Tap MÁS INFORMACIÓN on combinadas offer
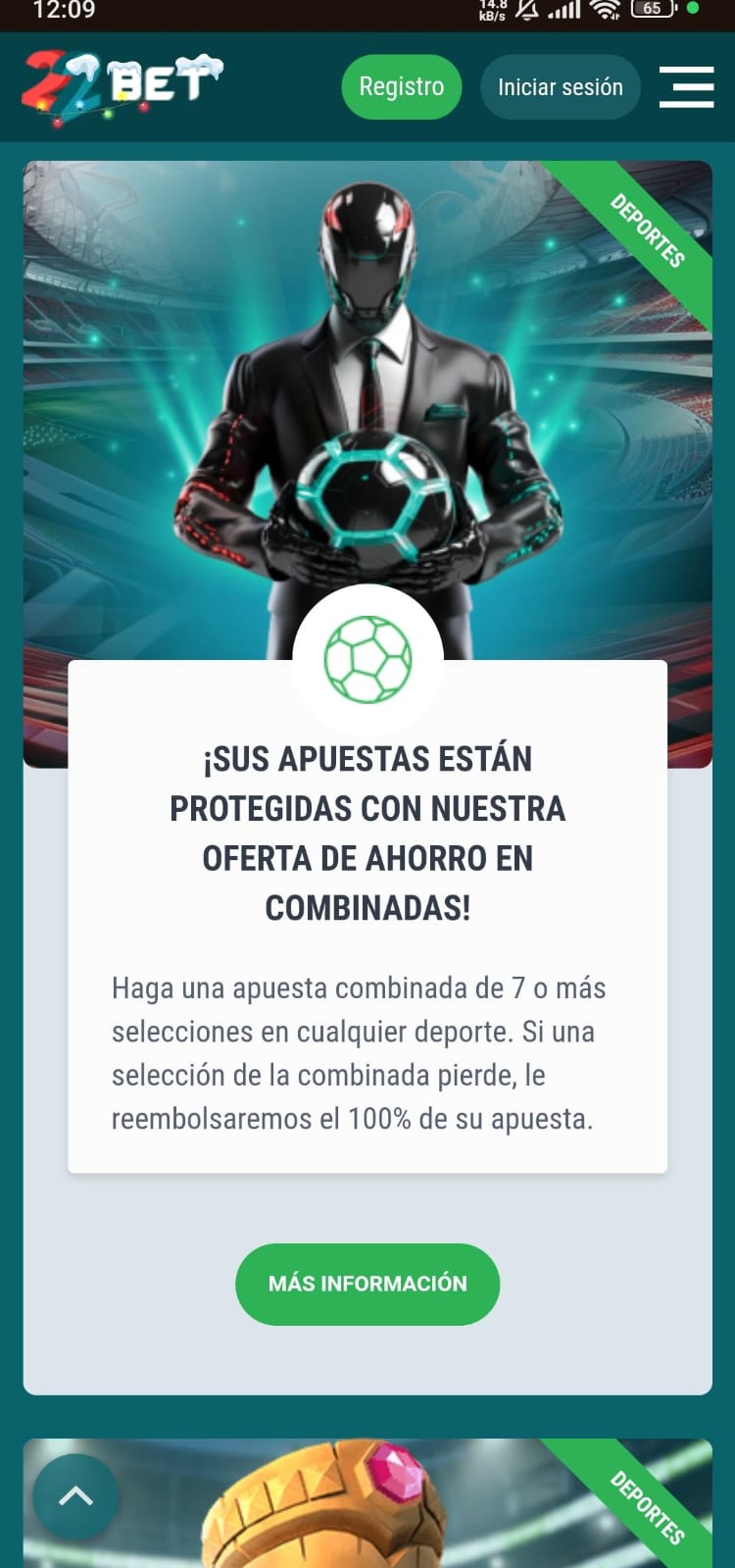 pyautogui.click(x=367, y=1284)
